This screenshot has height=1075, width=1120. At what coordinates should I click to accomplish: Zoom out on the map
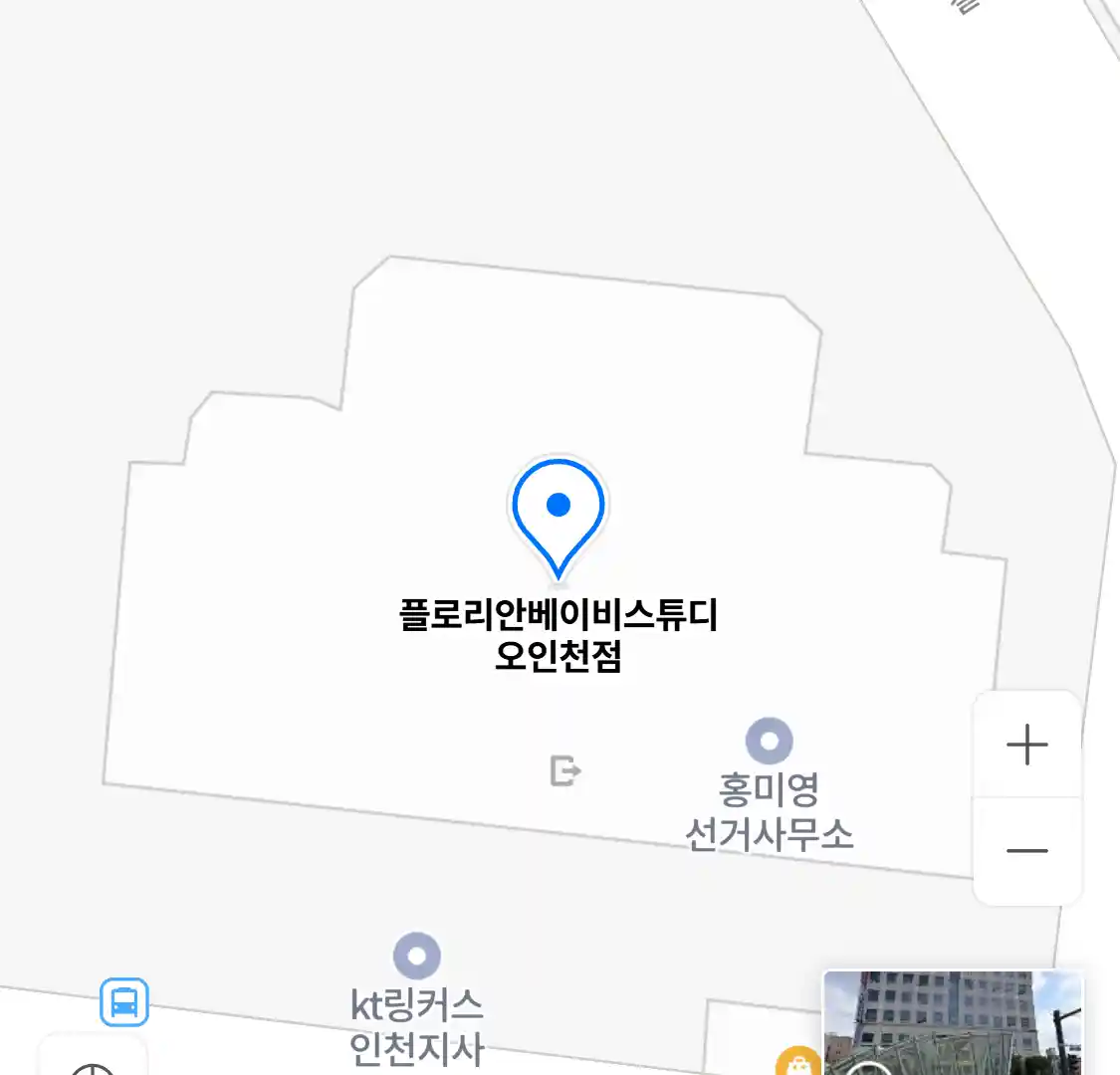coord(1026,851)
